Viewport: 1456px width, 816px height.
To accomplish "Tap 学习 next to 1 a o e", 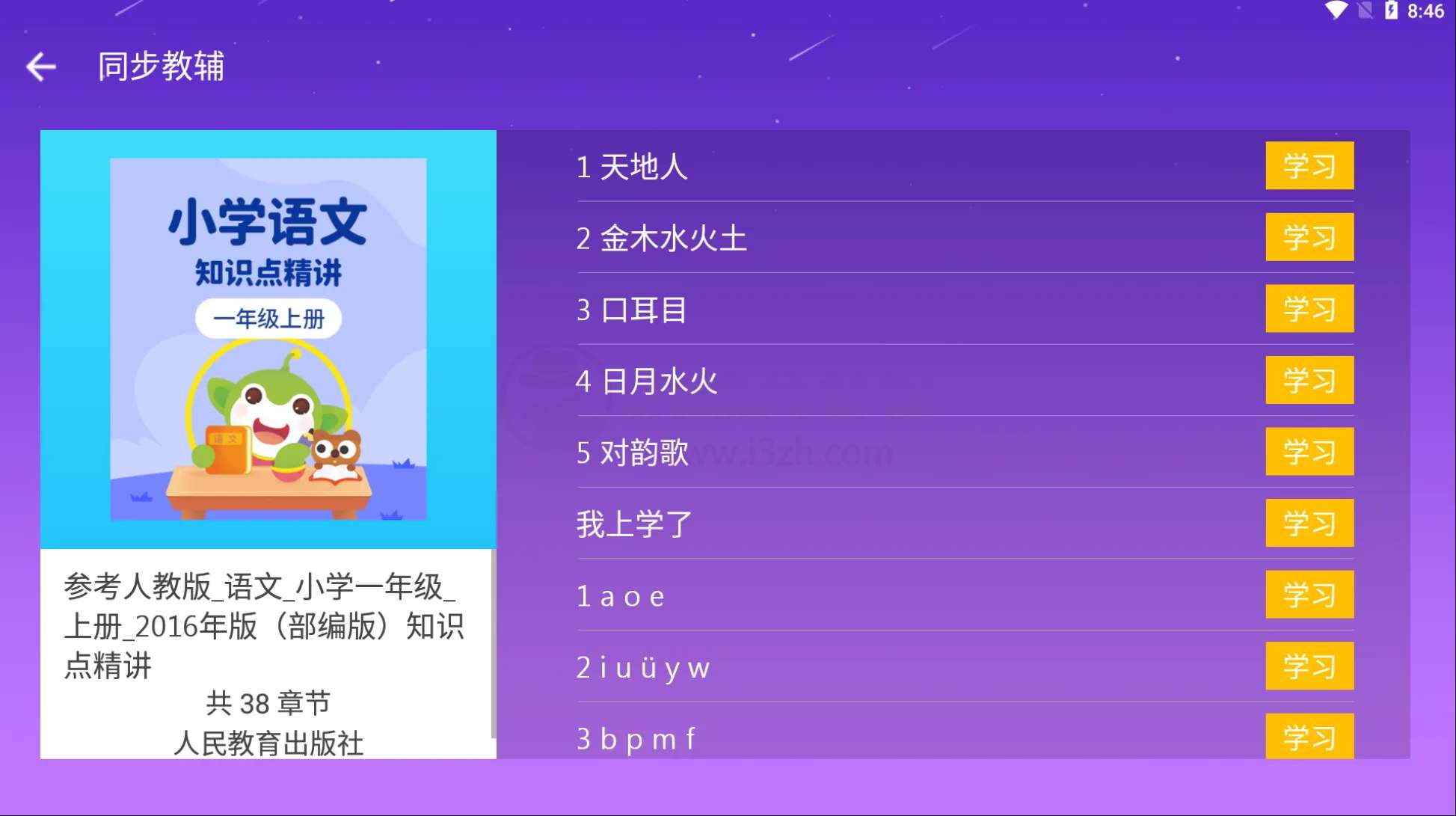I will click(1309, 595).
